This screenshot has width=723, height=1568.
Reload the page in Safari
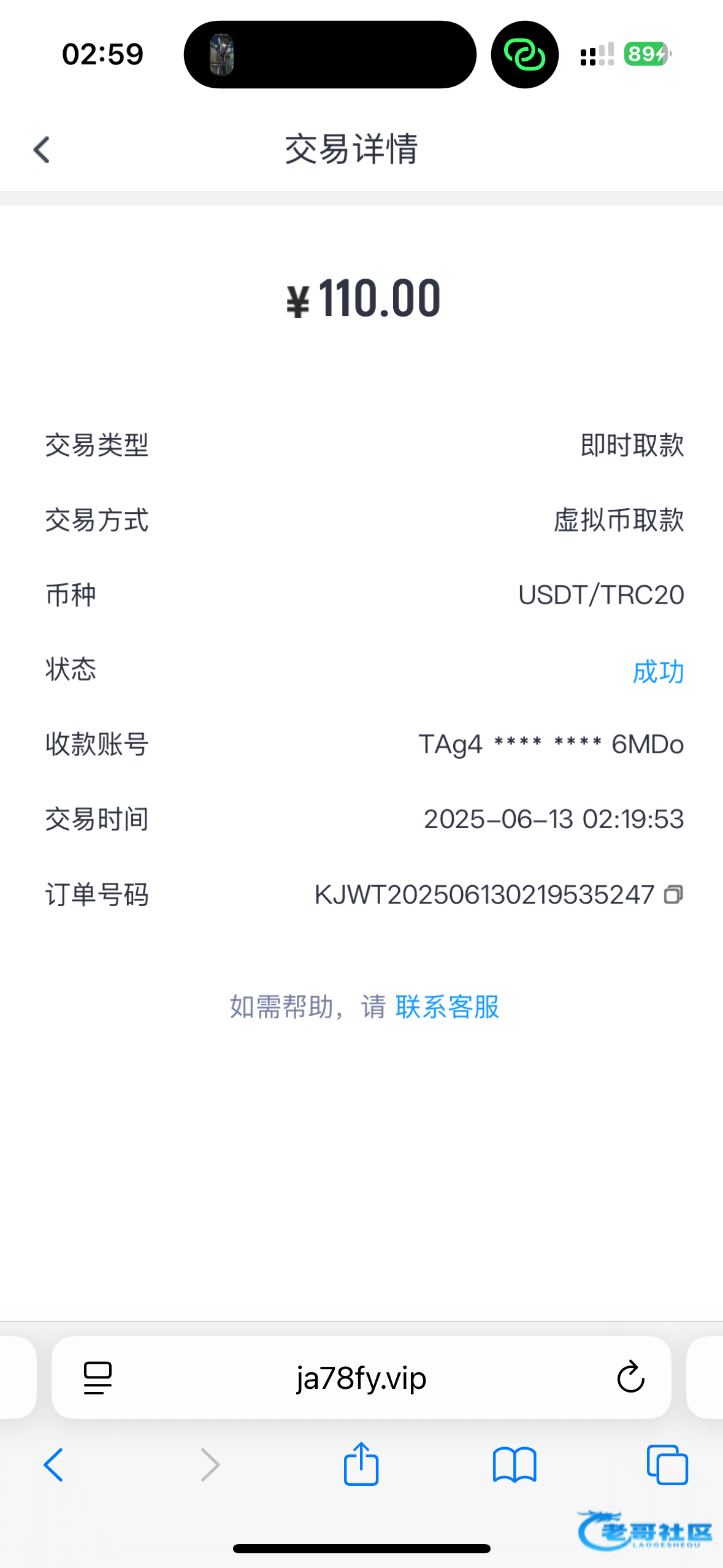click(630, 1378)
